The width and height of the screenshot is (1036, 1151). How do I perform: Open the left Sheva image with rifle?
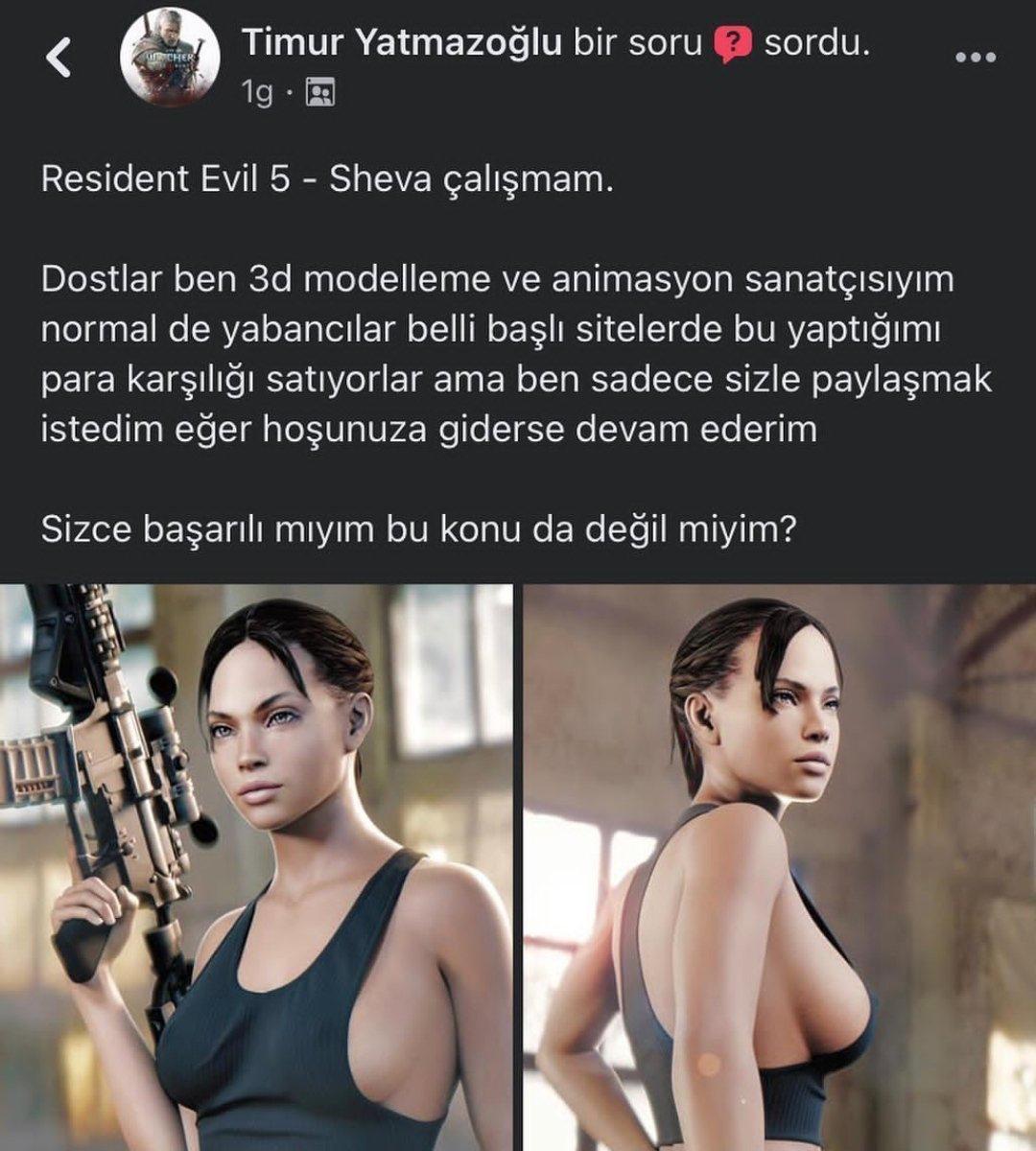coord(256,867)
